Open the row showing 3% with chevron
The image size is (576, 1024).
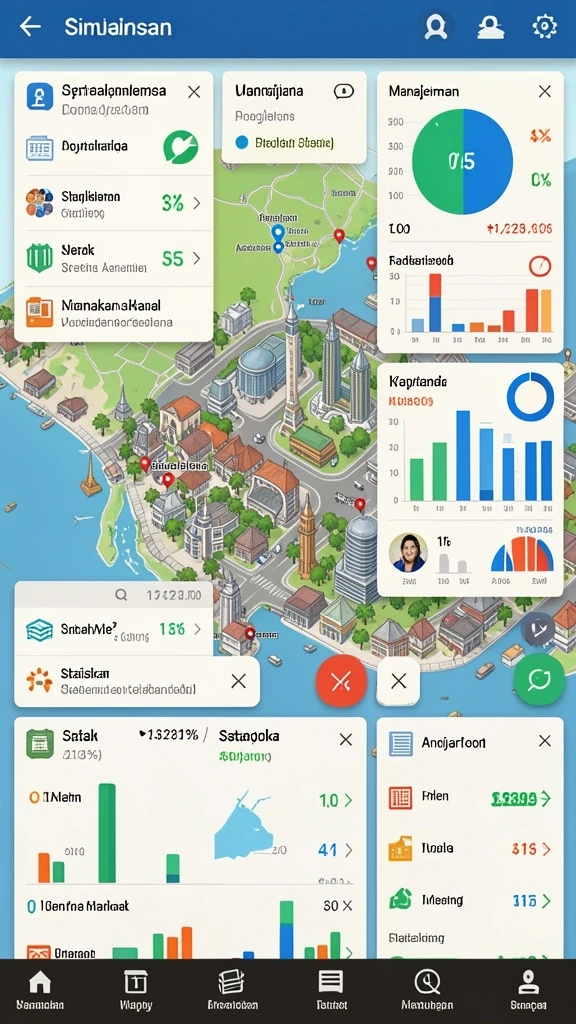(x=114, y=203)
